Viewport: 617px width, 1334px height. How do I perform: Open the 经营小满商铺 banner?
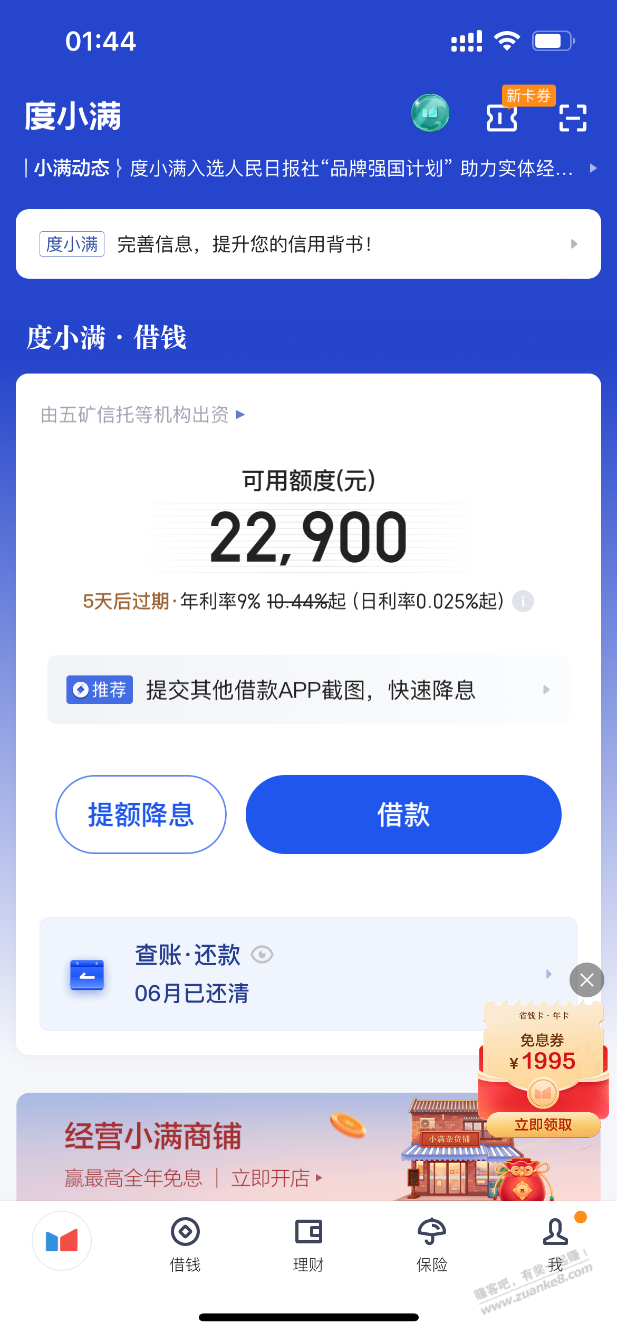coord(240,1150)
